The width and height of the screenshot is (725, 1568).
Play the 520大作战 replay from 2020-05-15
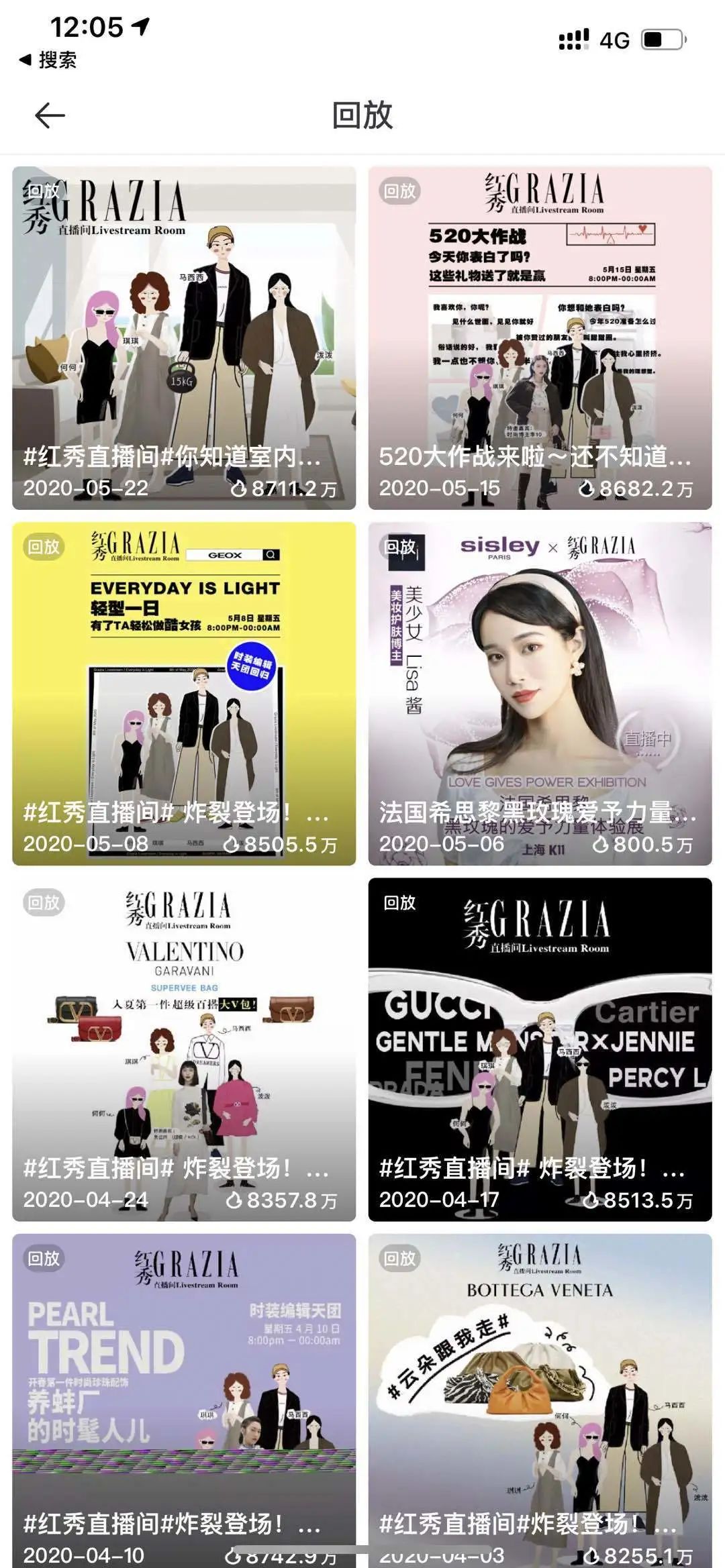click(540, 338)
